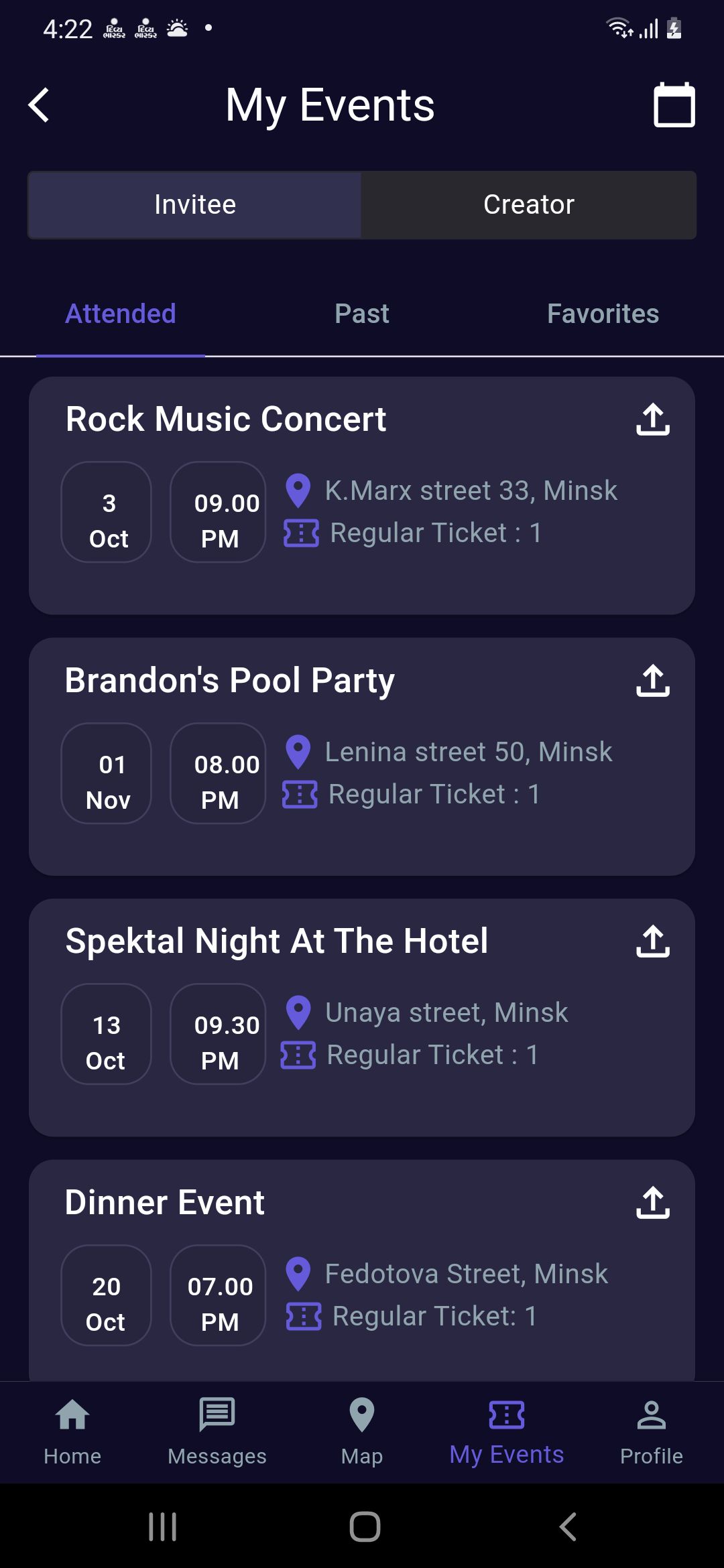Go to Home in the bottom navigation
The height and width of the screenshot is (1568, 724).
72,1432
